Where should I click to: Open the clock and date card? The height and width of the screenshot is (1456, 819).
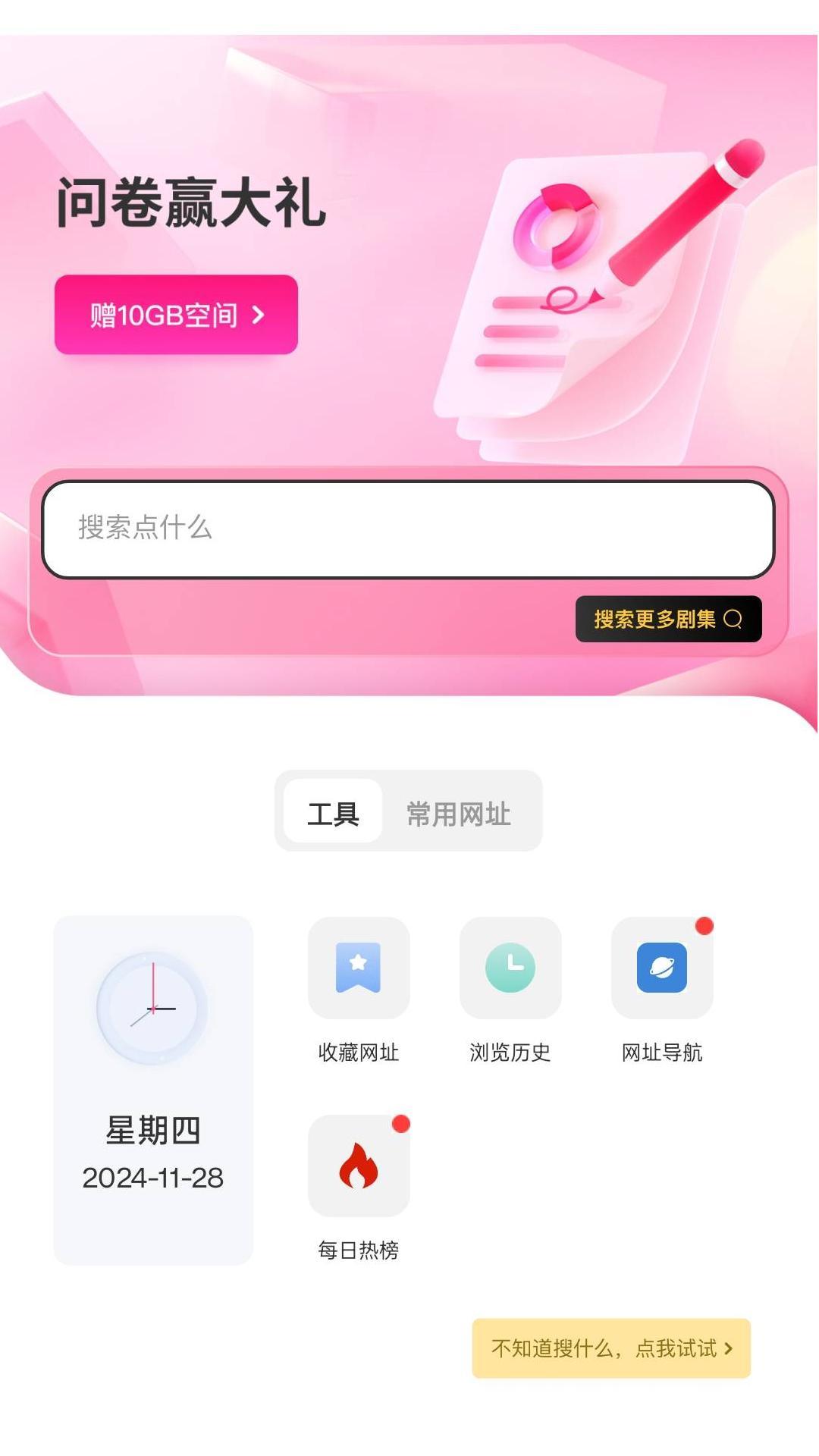click(x=153, y=1090)
